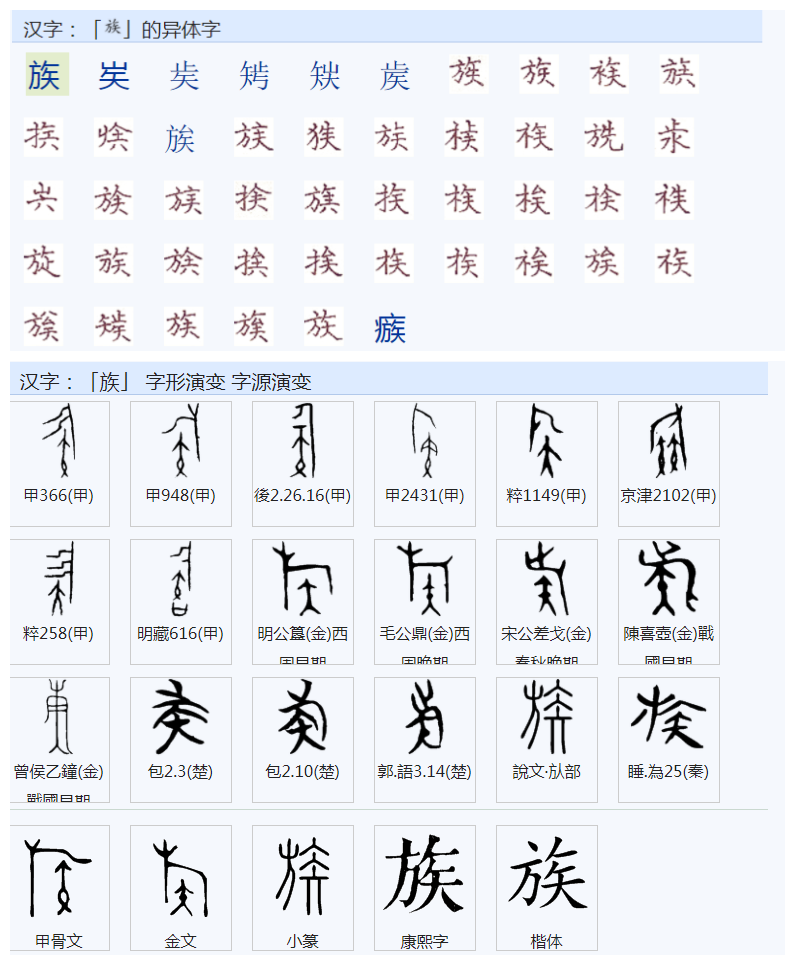This screenshot has width=795, height=965.
Task: Select the 康熙字 glyph tile
Action: [425, 888]
